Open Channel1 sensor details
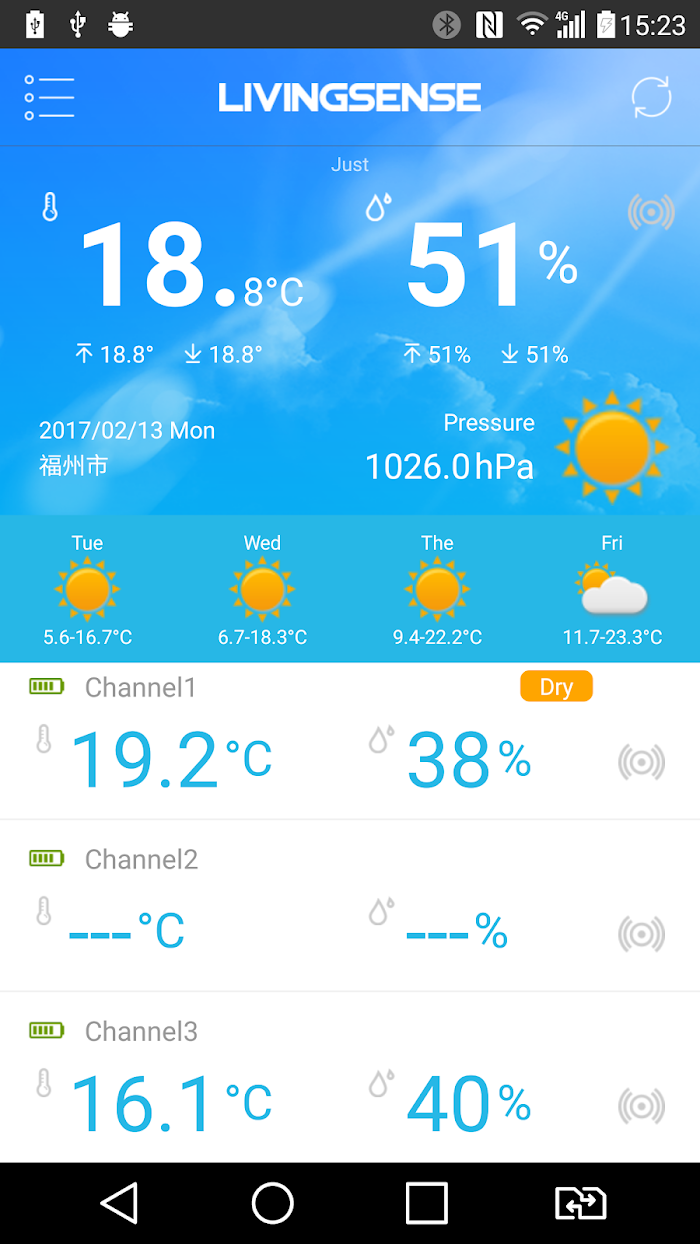Screen dimensions: 700x1244 (x=350, y=742)
